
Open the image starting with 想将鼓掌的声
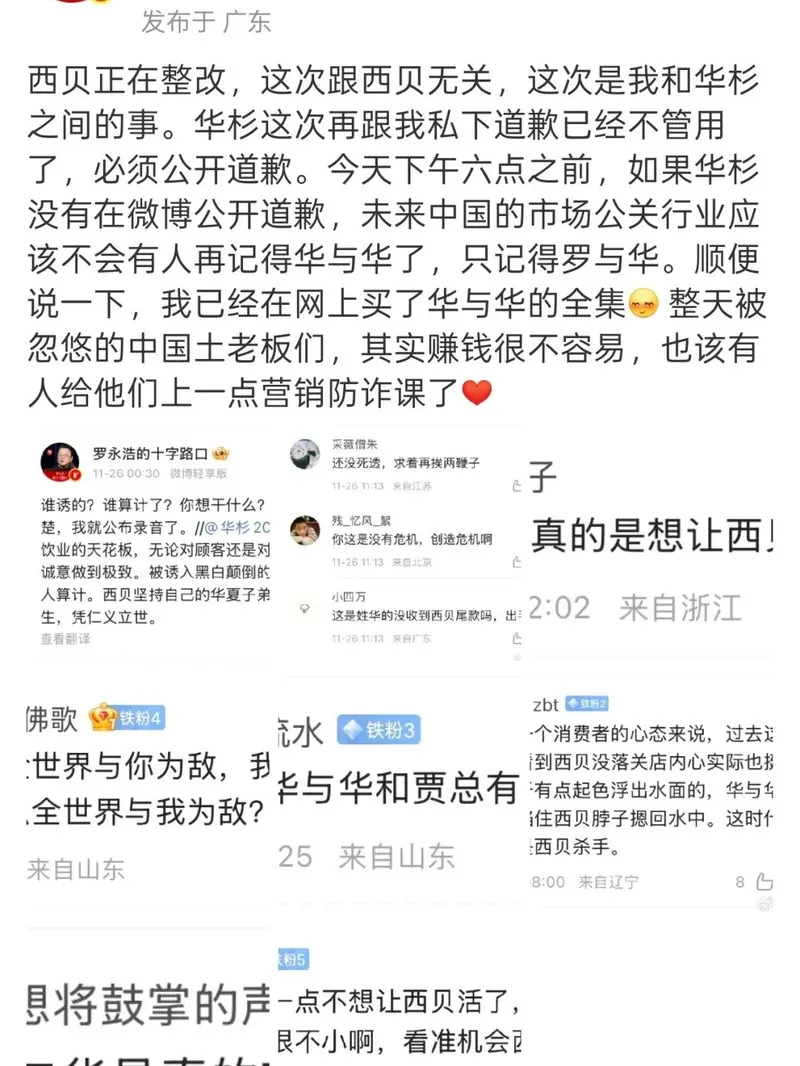pos(148,1000)
